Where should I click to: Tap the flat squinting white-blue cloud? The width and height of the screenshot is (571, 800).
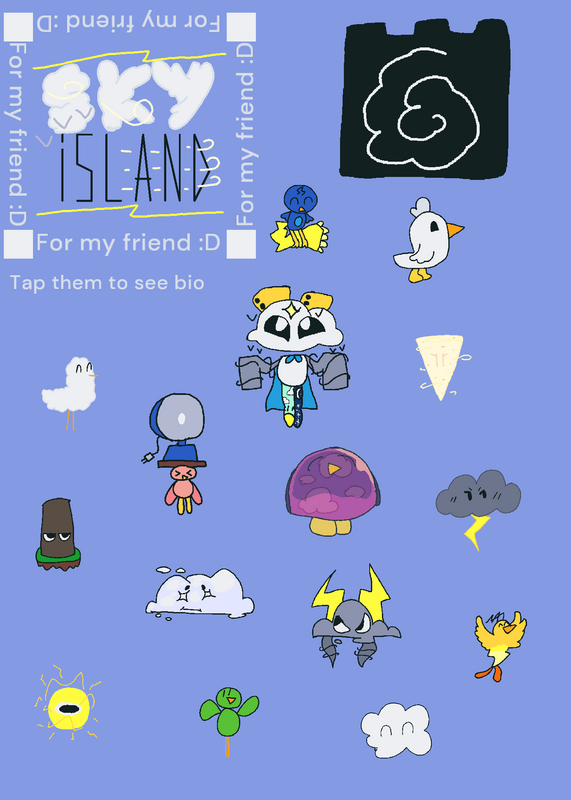point(200,594)
